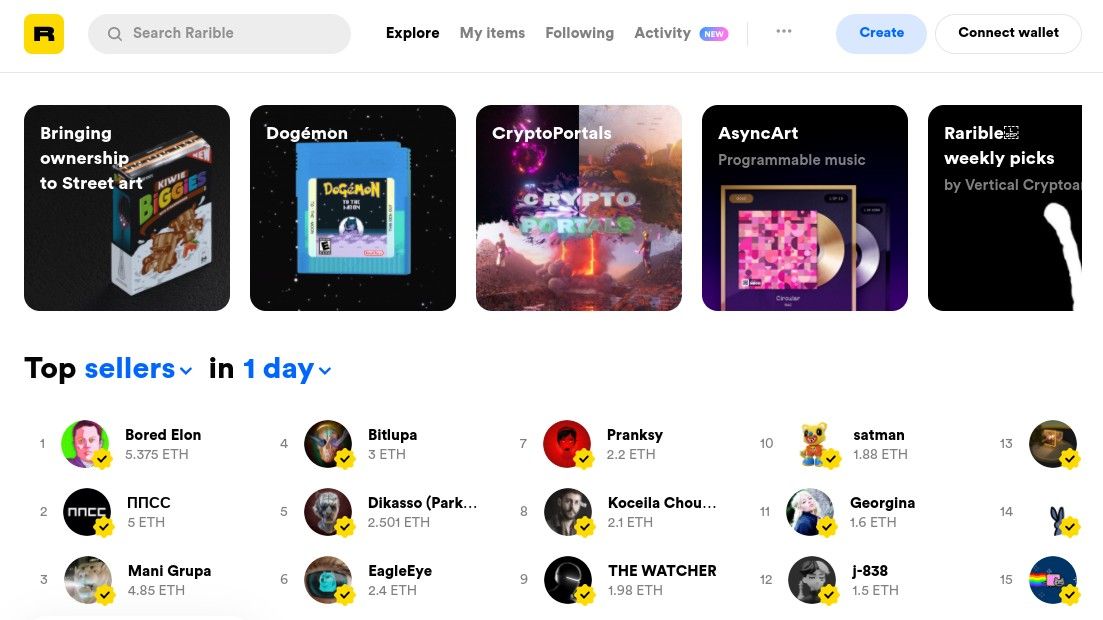Tap the Search Rarible field
This screenshot has height=620, width=1103.
coord(220,33)
